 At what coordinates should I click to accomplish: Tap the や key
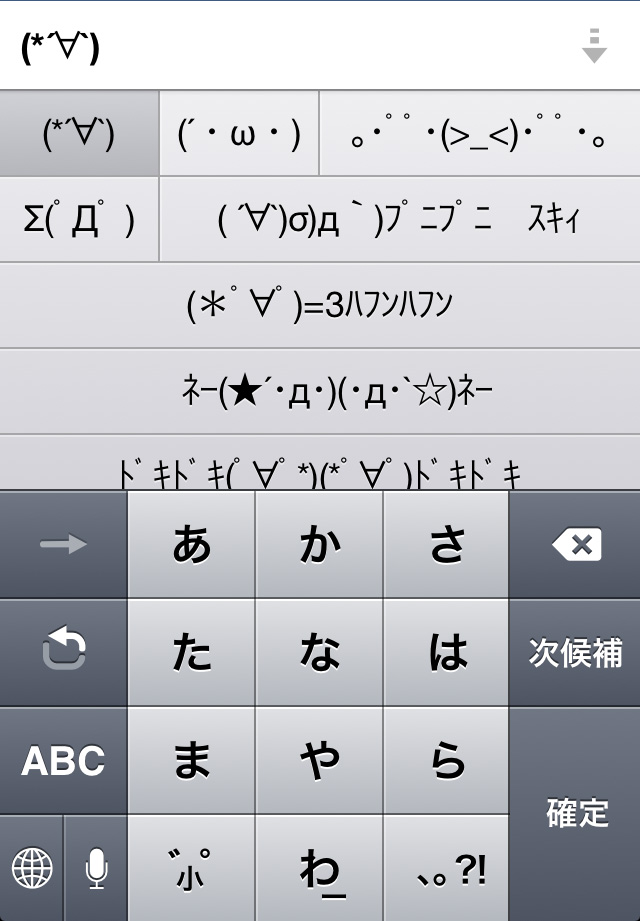(319, 761)
